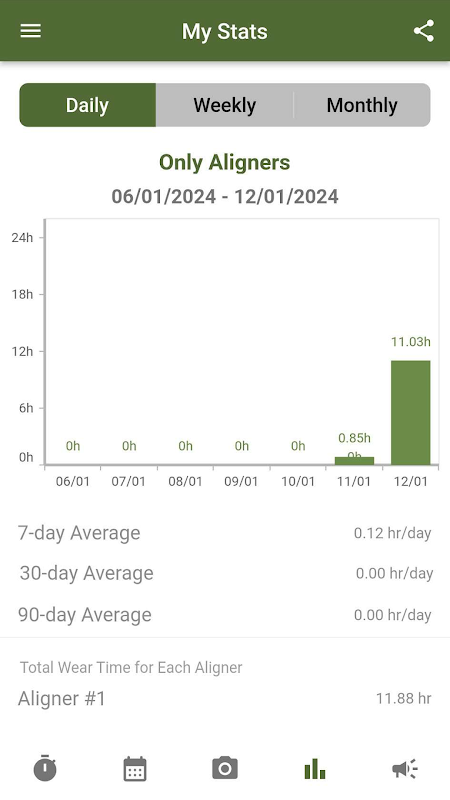
Task: Switch to the Weekly view
Action: pos(224,105)
